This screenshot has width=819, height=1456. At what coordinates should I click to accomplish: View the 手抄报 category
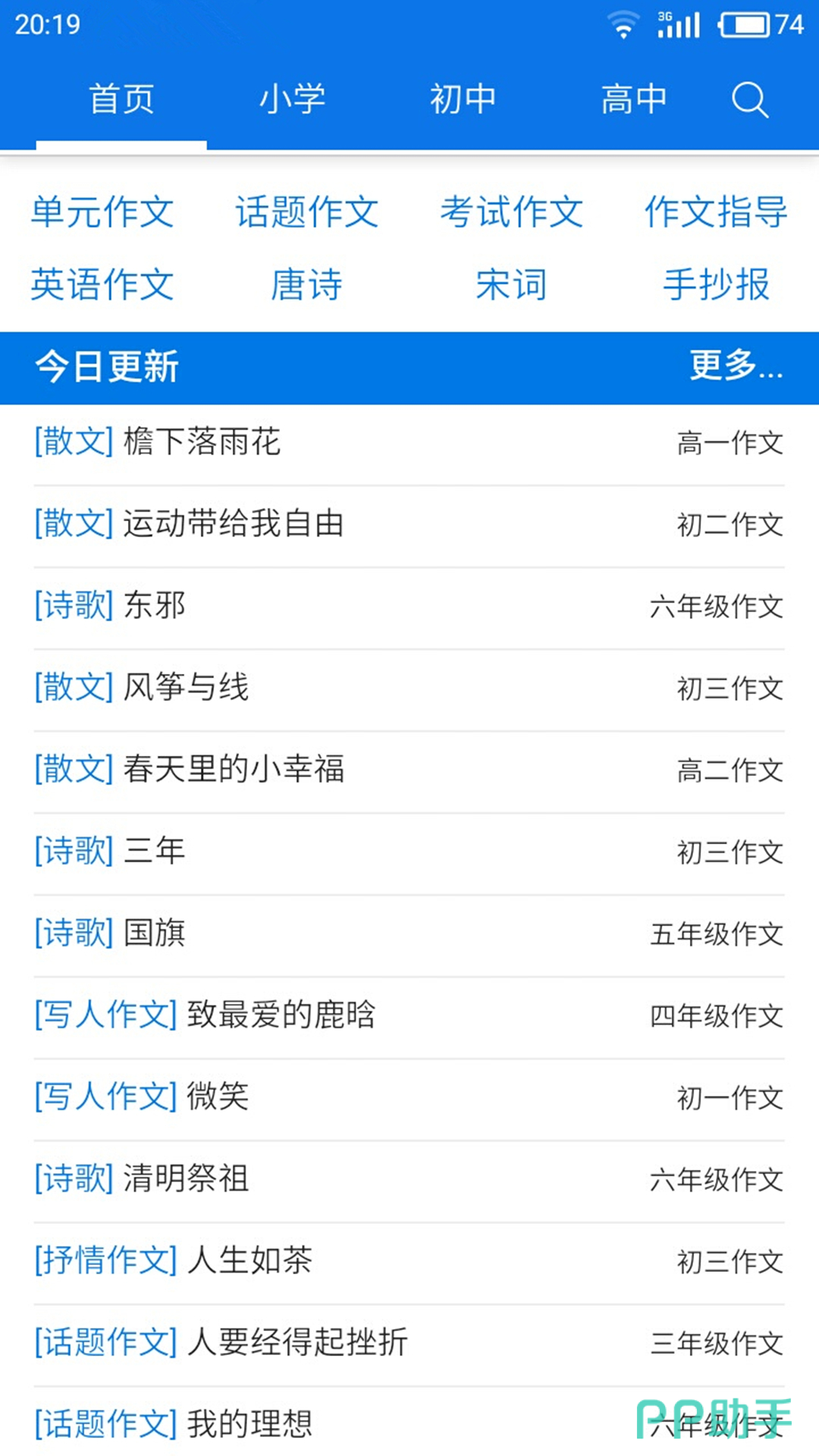[716, 285]
